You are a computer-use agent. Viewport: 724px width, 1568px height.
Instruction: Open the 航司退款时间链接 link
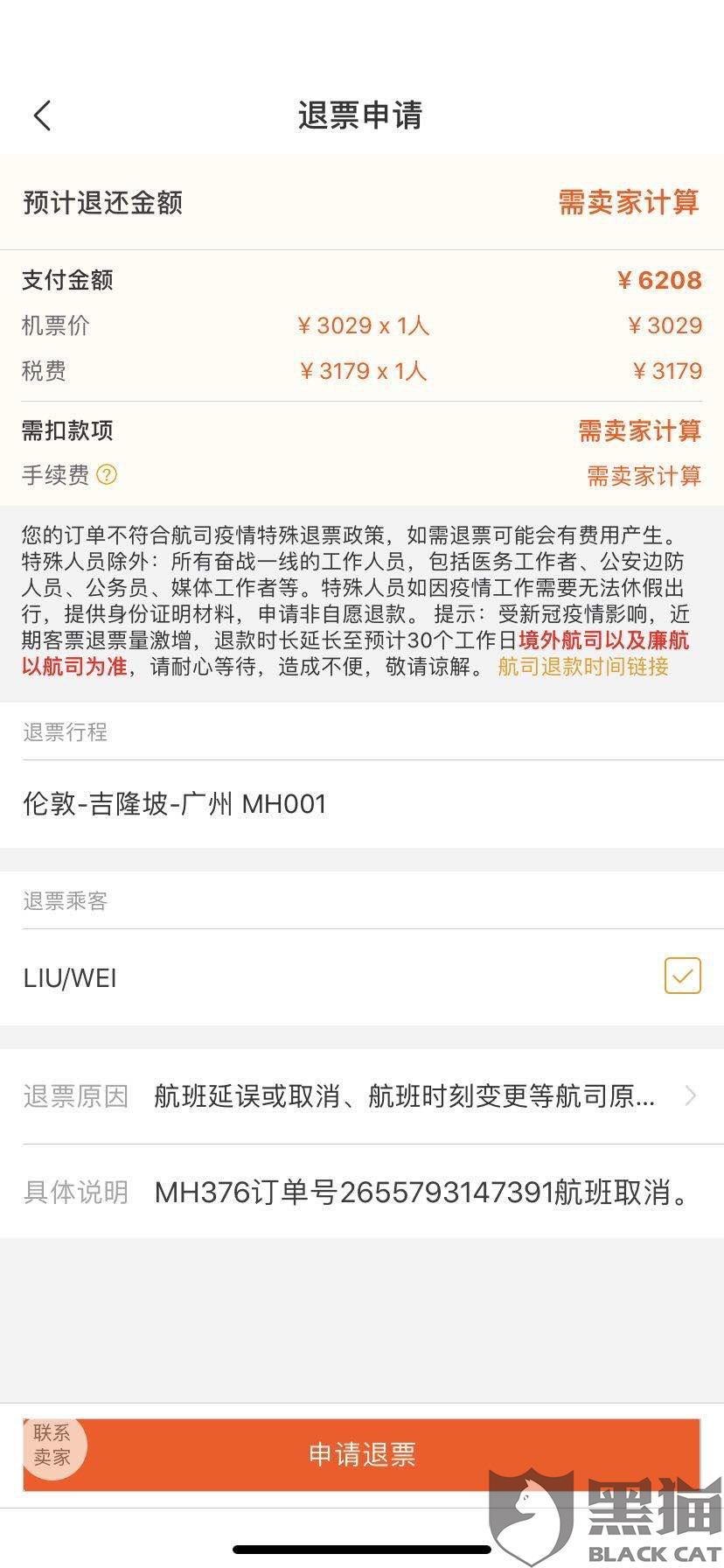583,667
